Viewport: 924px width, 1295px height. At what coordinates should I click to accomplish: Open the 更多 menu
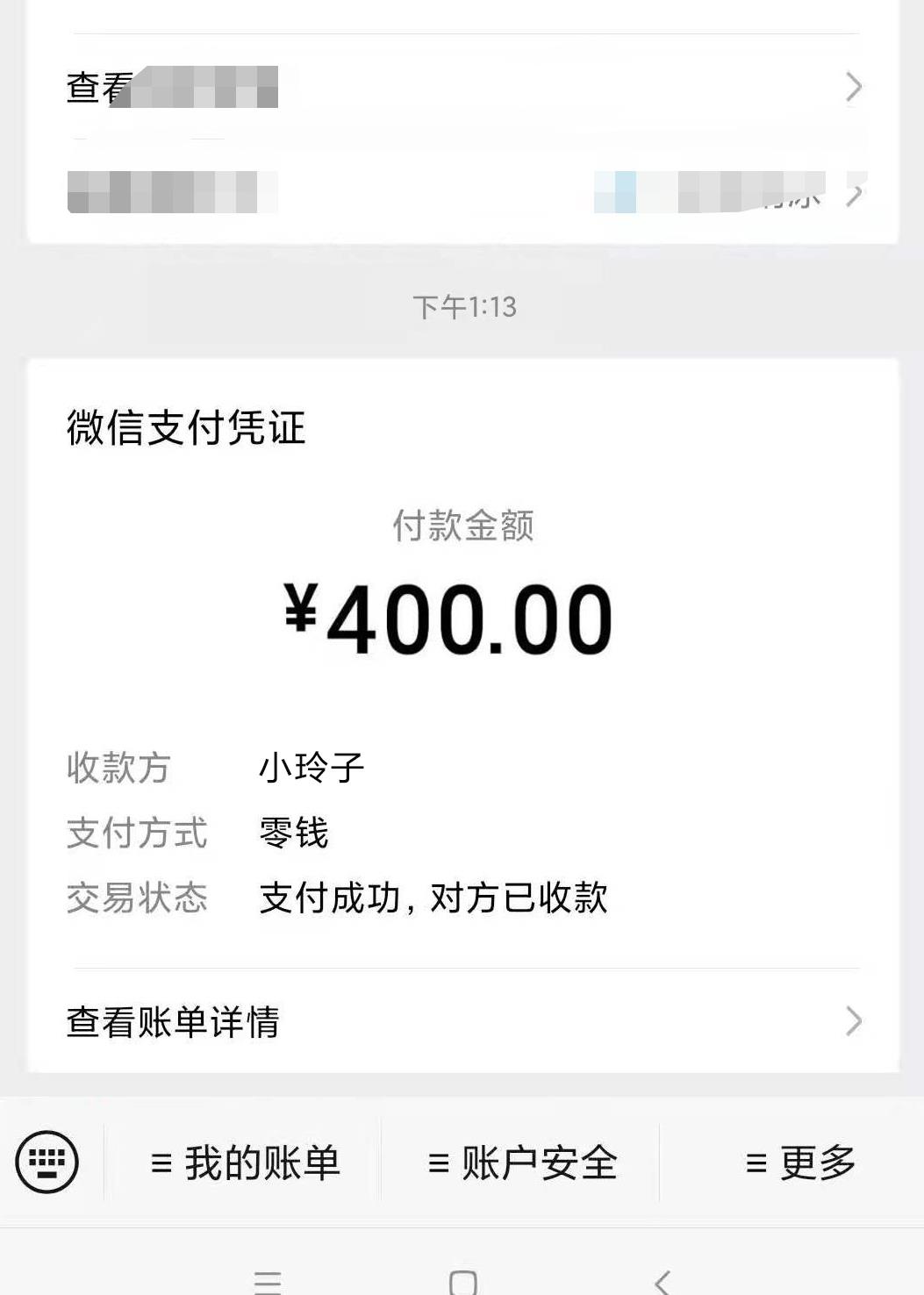click(799, 1163)
